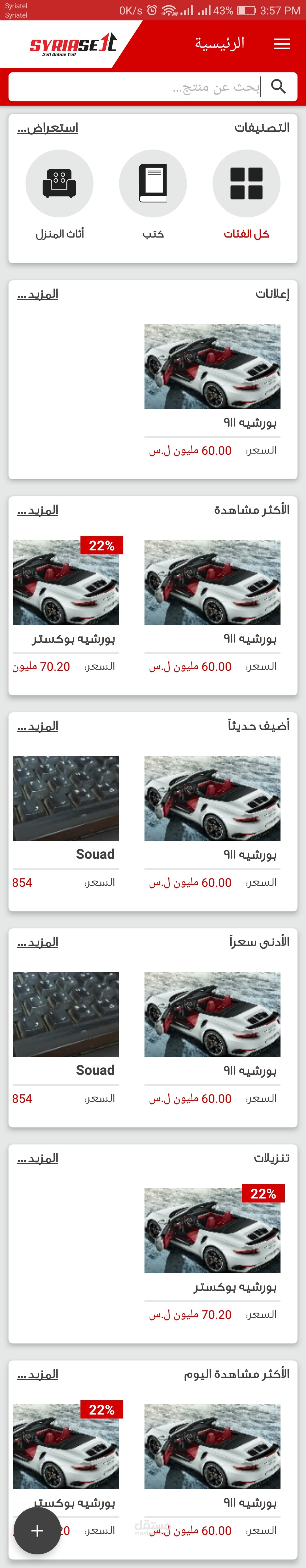Tap the استعراض link in التصنيفات
306x1568 pixels.
[x=48, y=128]
